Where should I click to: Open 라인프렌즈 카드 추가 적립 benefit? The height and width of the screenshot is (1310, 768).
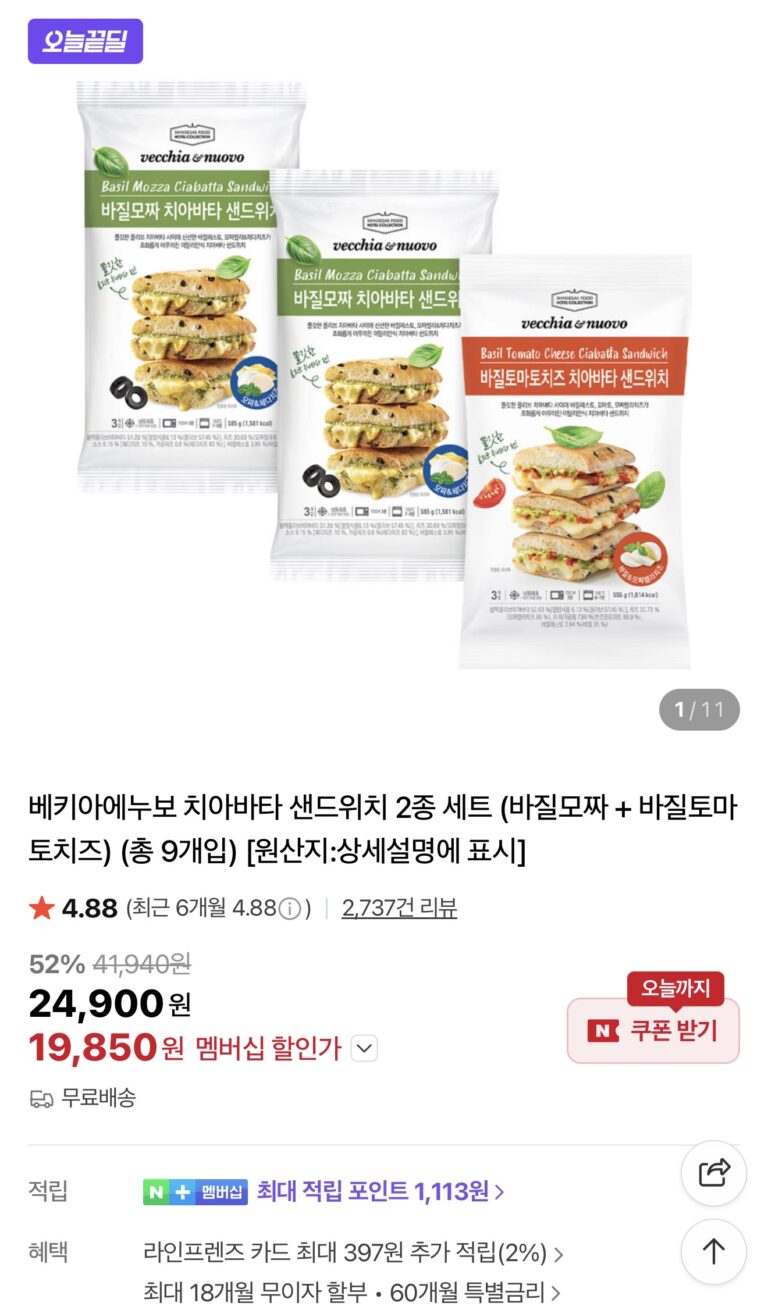tap(353, 1253)
